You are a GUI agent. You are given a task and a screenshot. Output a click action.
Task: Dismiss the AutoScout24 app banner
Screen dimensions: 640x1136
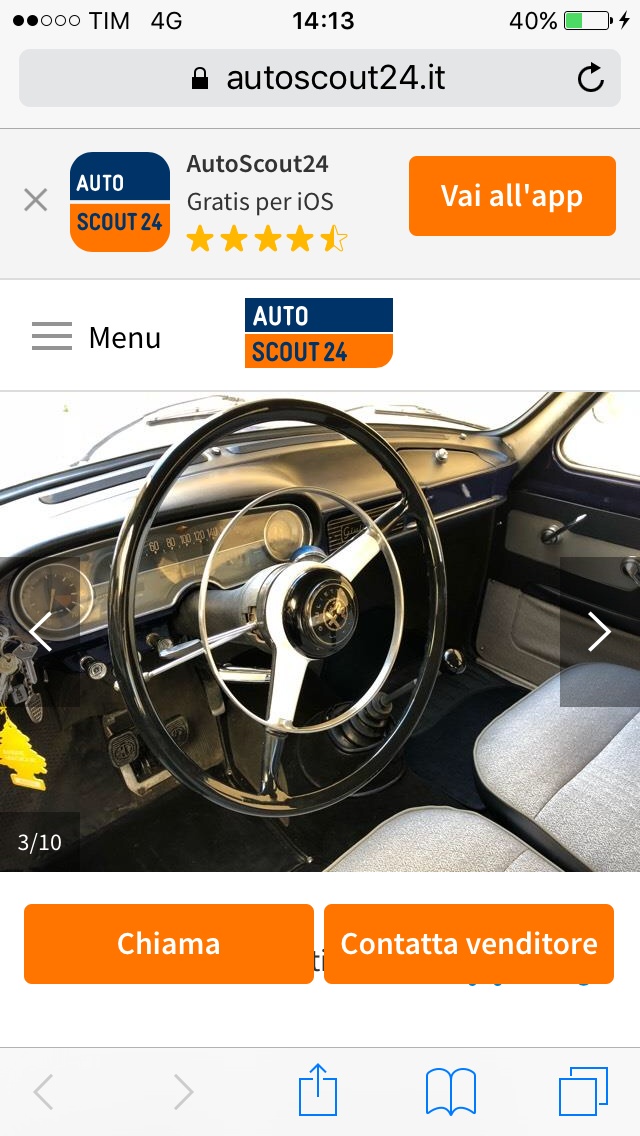point(36,200)
